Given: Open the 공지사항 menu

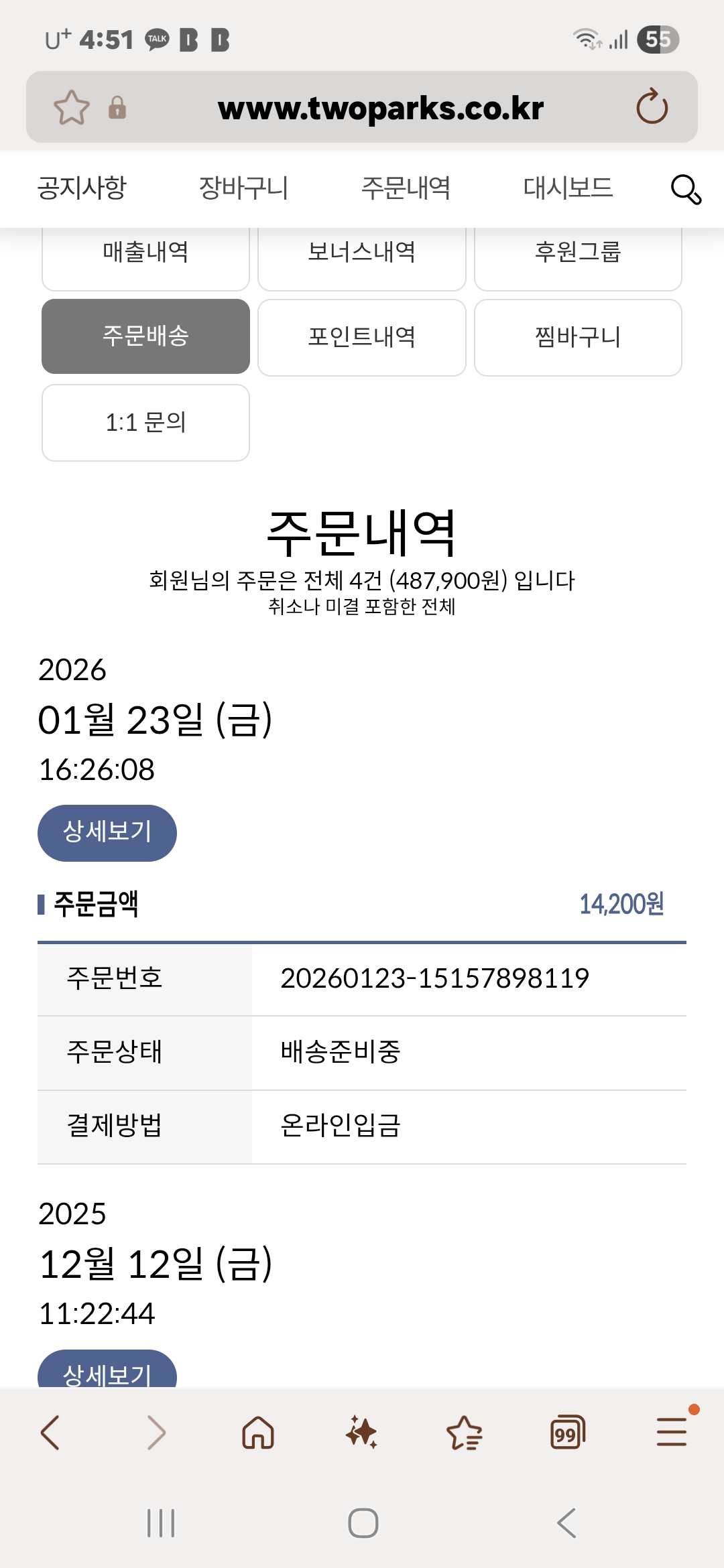Looking at the screenshot, I should [82, 188].
